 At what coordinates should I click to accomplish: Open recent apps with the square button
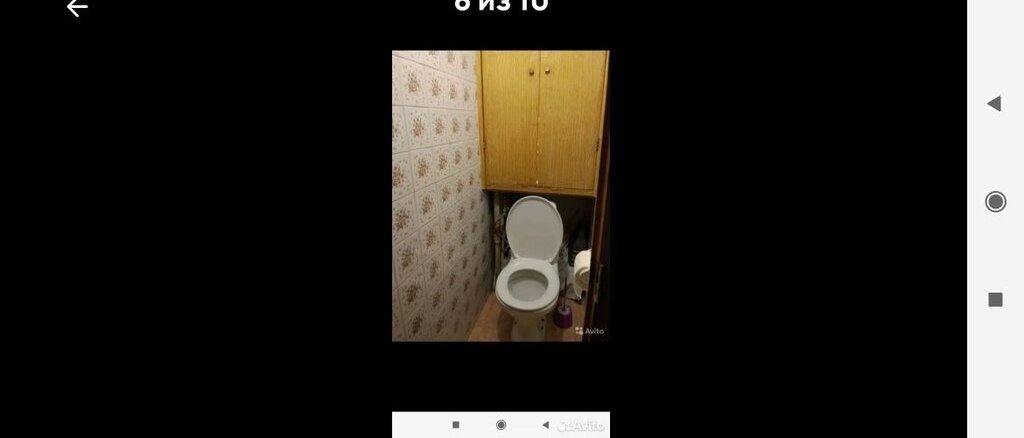coord(995,300)
